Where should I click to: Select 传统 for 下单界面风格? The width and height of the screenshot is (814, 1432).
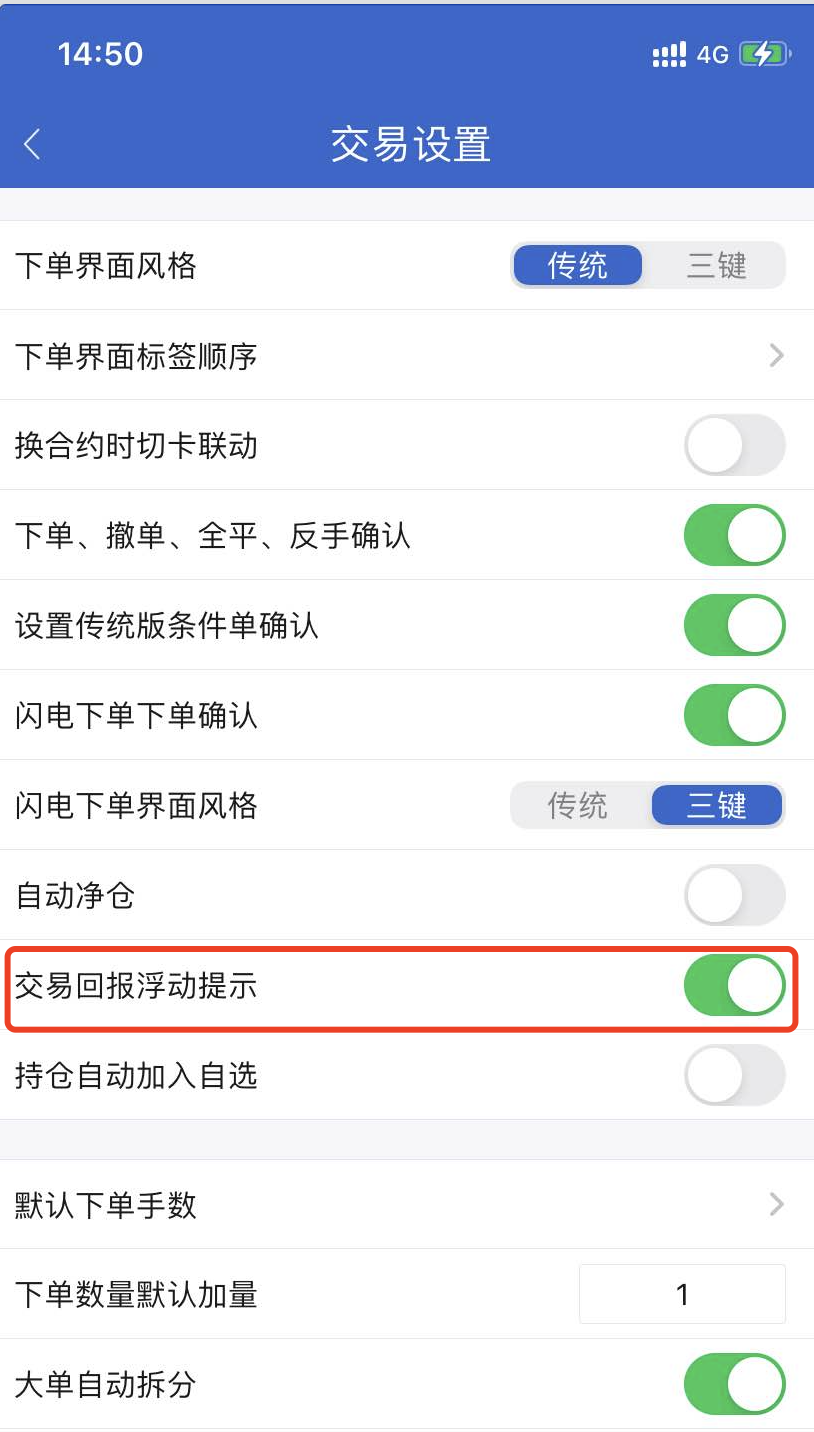[x=578, y=266]
